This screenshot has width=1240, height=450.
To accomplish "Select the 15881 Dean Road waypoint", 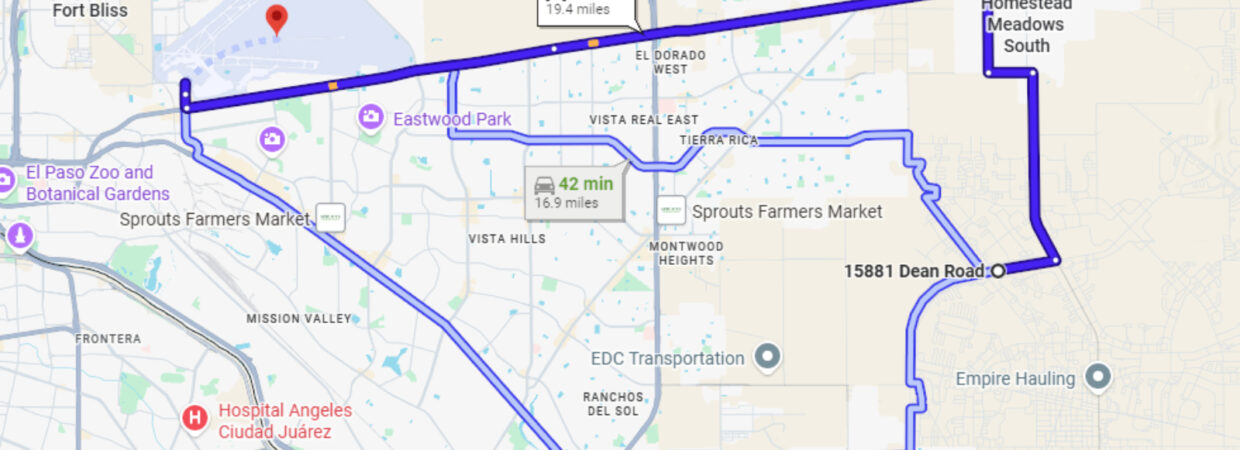I will pyautogui.click(x=997, y=270).
